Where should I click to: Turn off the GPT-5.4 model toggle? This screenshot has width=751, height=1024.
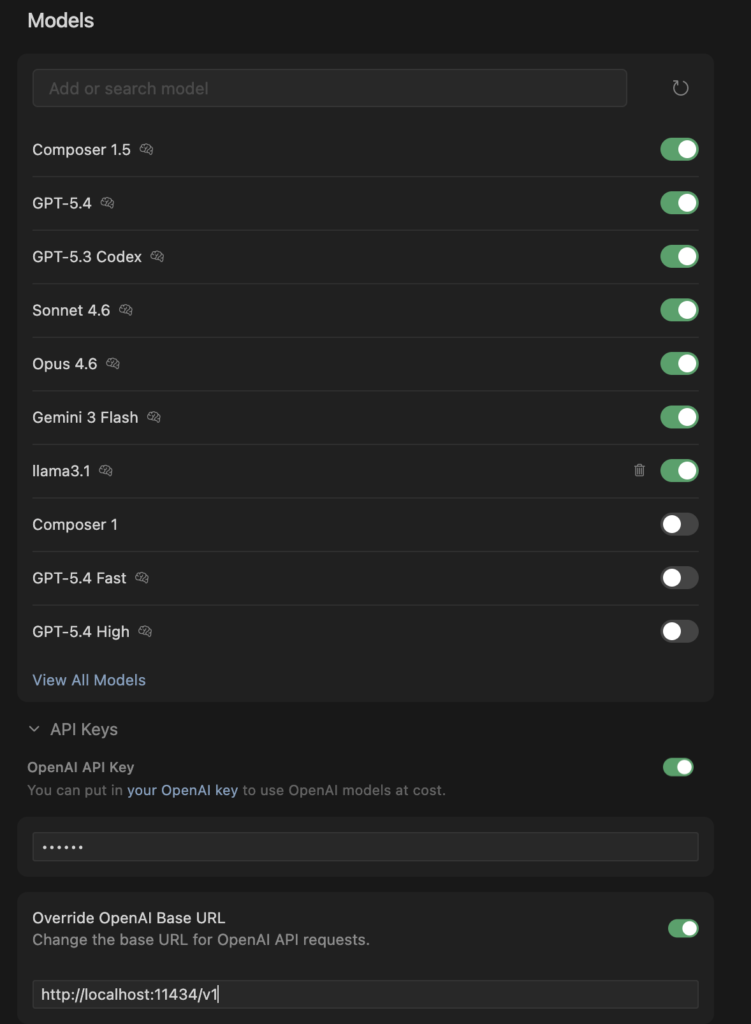click(679, 203)
